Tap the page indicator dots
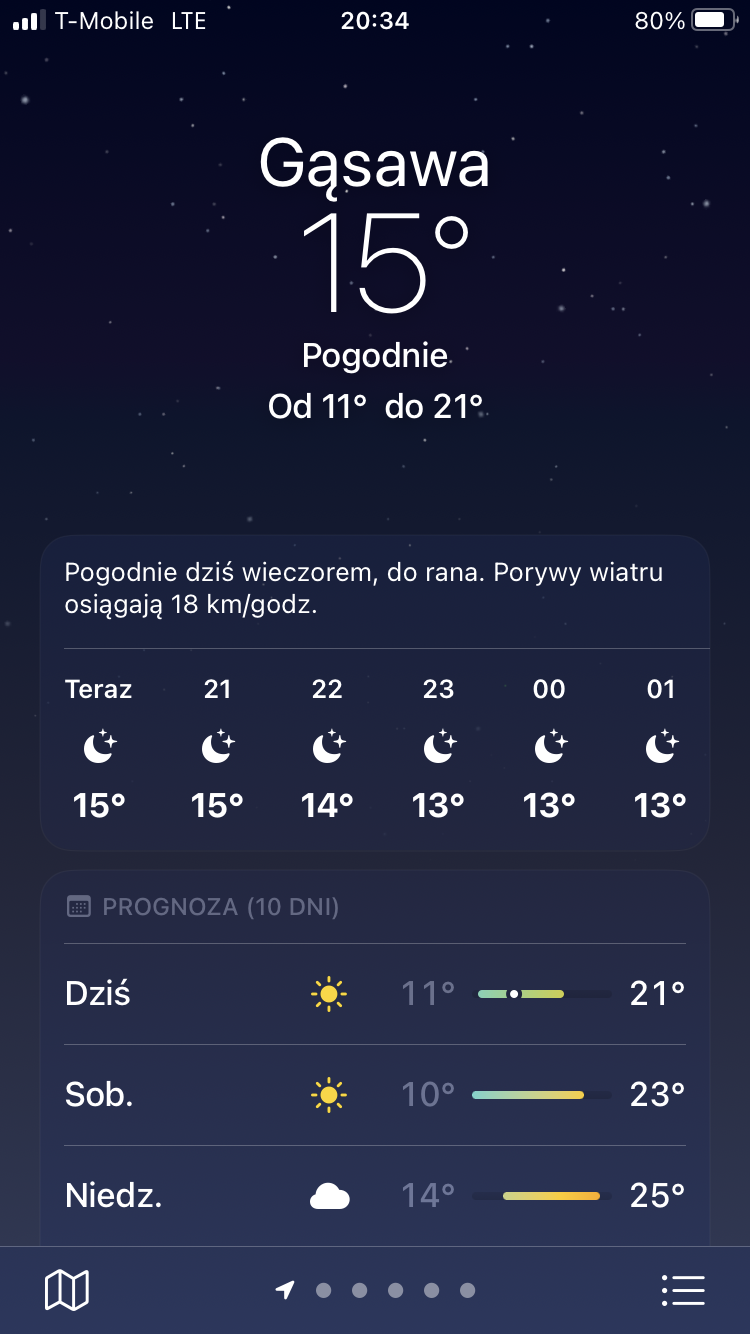The image size is (750, 1334). (376, 1290)
